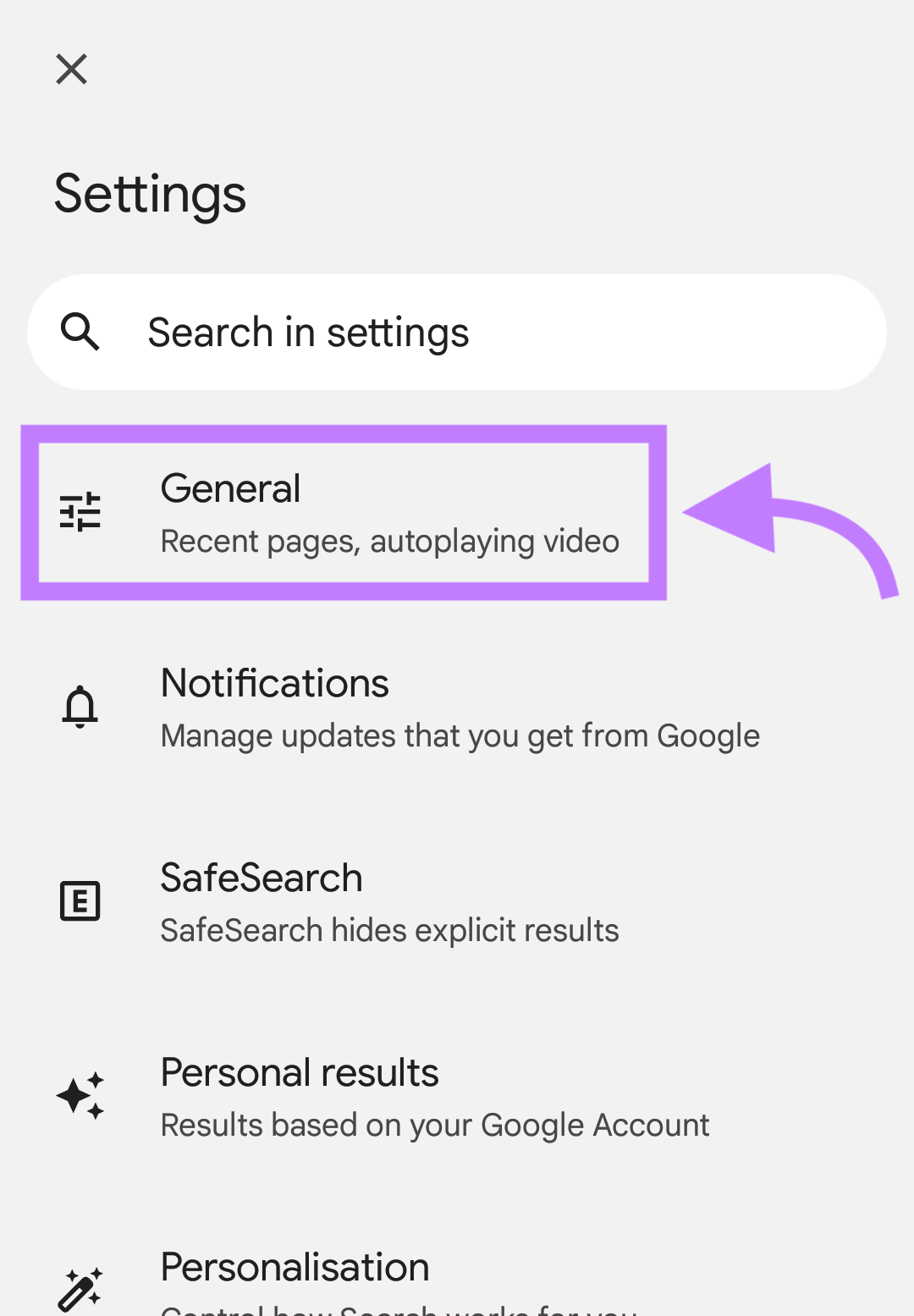Screen dimensions: 914x1316
Task: Click the bell icon next to Notifications
Action: coord(80,705)
